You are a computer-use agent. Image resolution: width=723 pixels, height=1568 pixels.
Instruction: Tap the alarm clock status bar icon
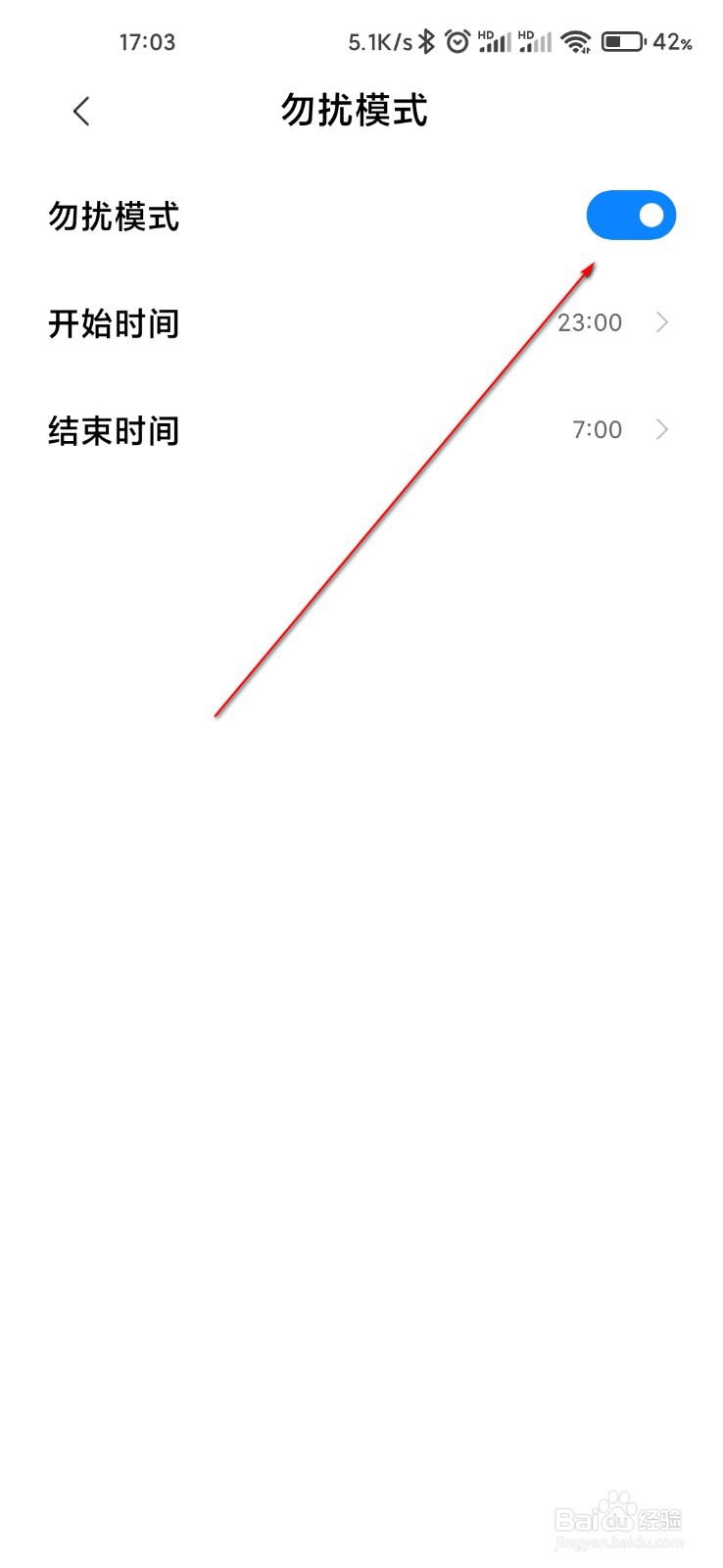point(457,41)
